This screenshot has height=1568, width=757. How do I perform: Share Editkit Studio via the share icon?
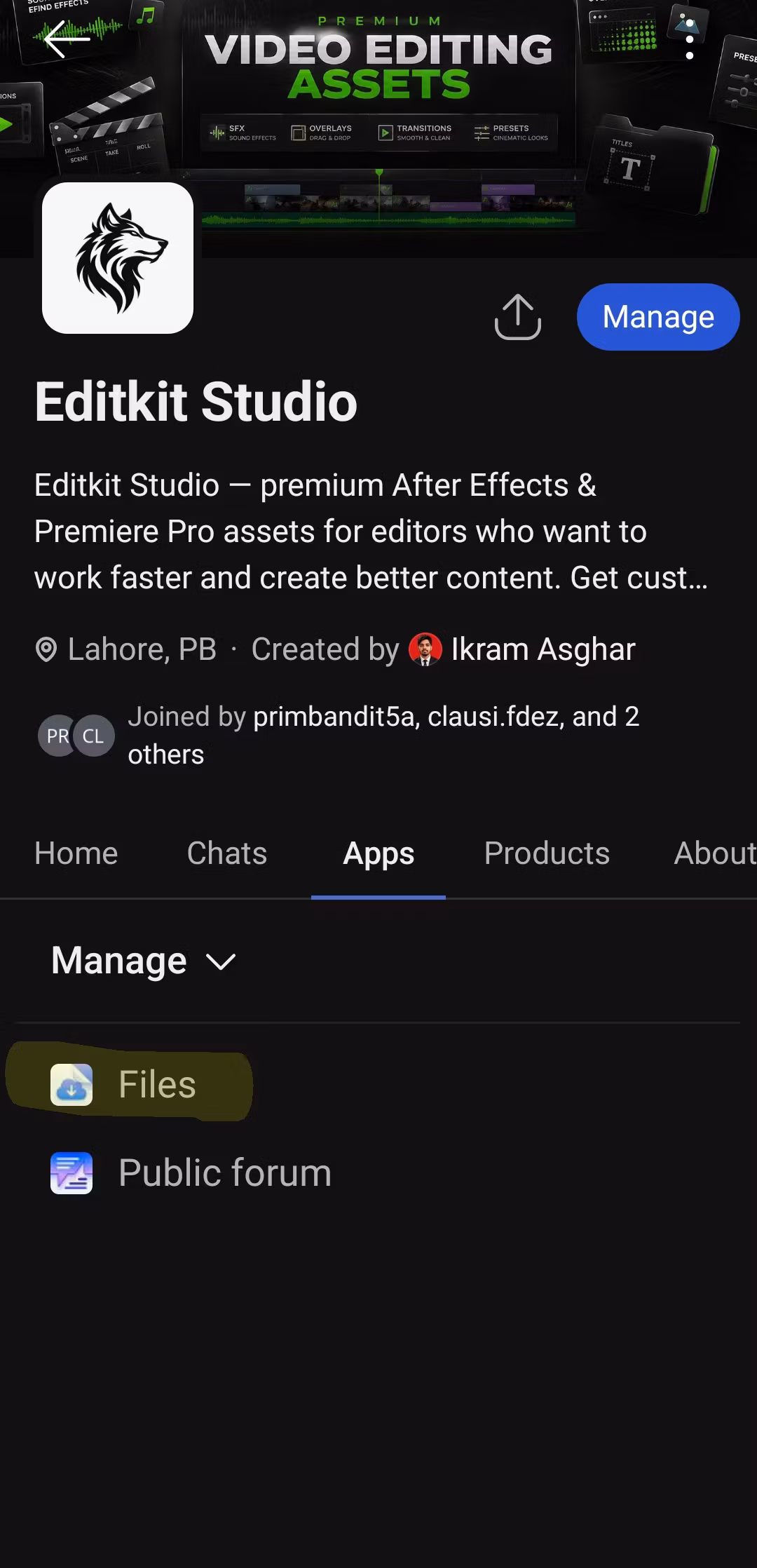click(518, 317)
